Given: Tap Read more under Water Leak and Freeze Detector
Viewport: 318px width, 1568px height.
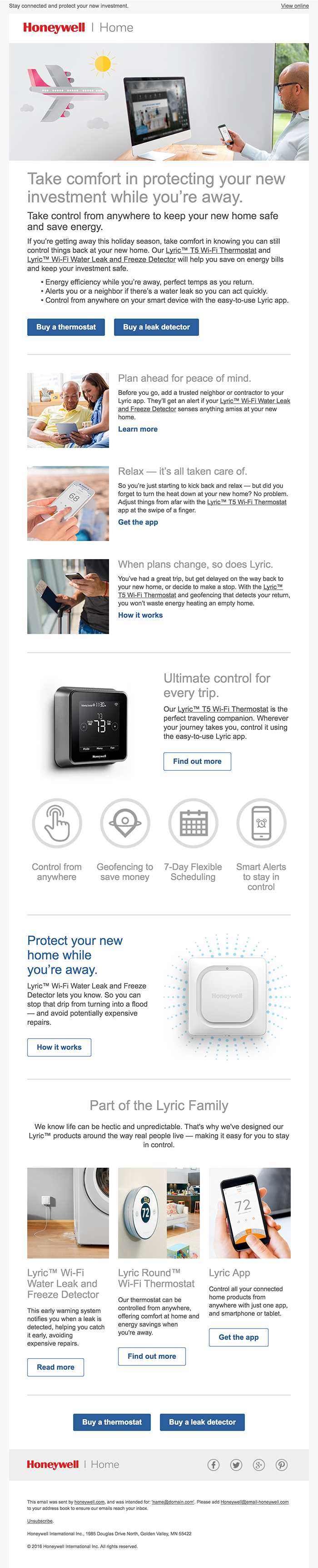Looking at the screenshot, I should pyautogui.click(x=55, y=1367).
